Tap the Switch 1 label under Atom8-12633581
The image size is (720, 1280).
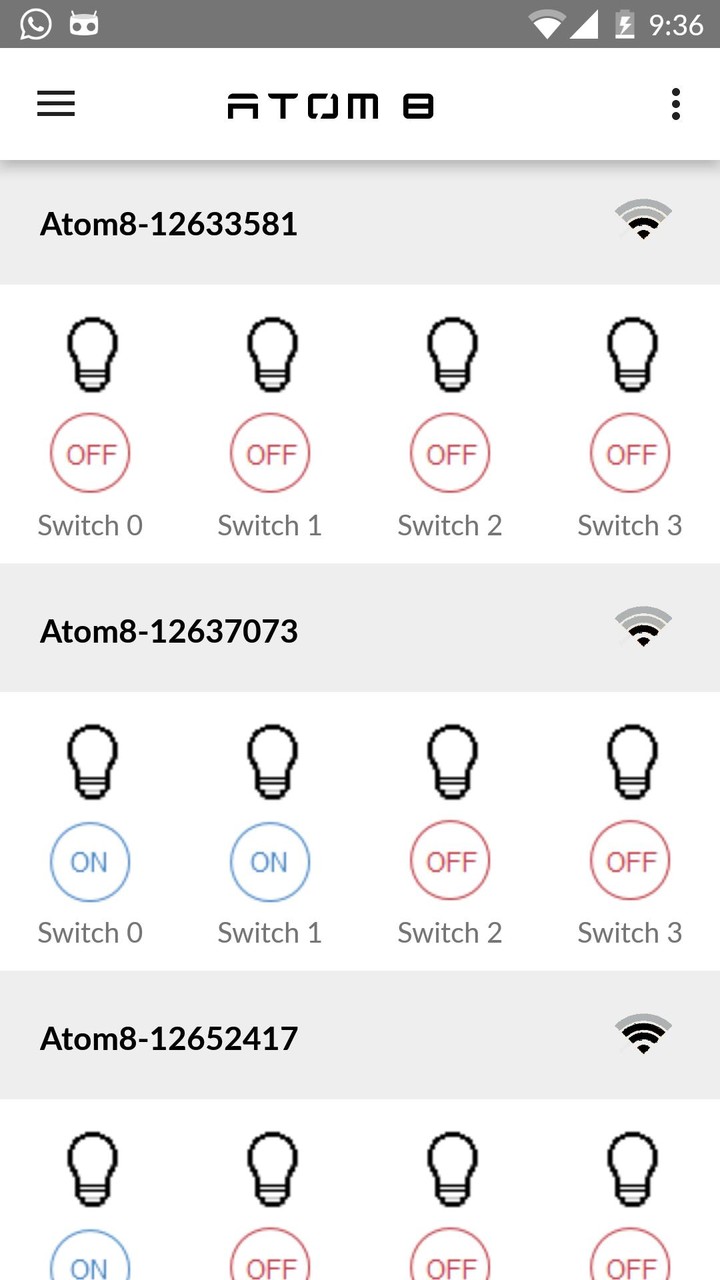click(269, 525)
